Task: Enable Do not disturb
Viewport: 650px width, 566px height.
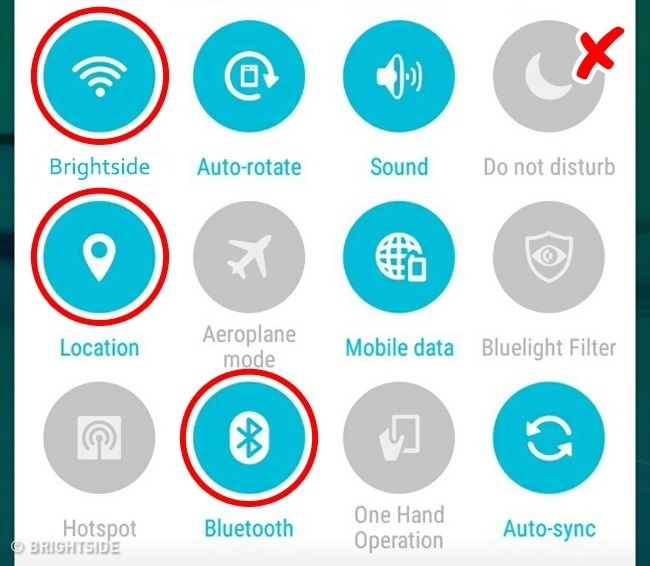Action: tap(548, 76)
